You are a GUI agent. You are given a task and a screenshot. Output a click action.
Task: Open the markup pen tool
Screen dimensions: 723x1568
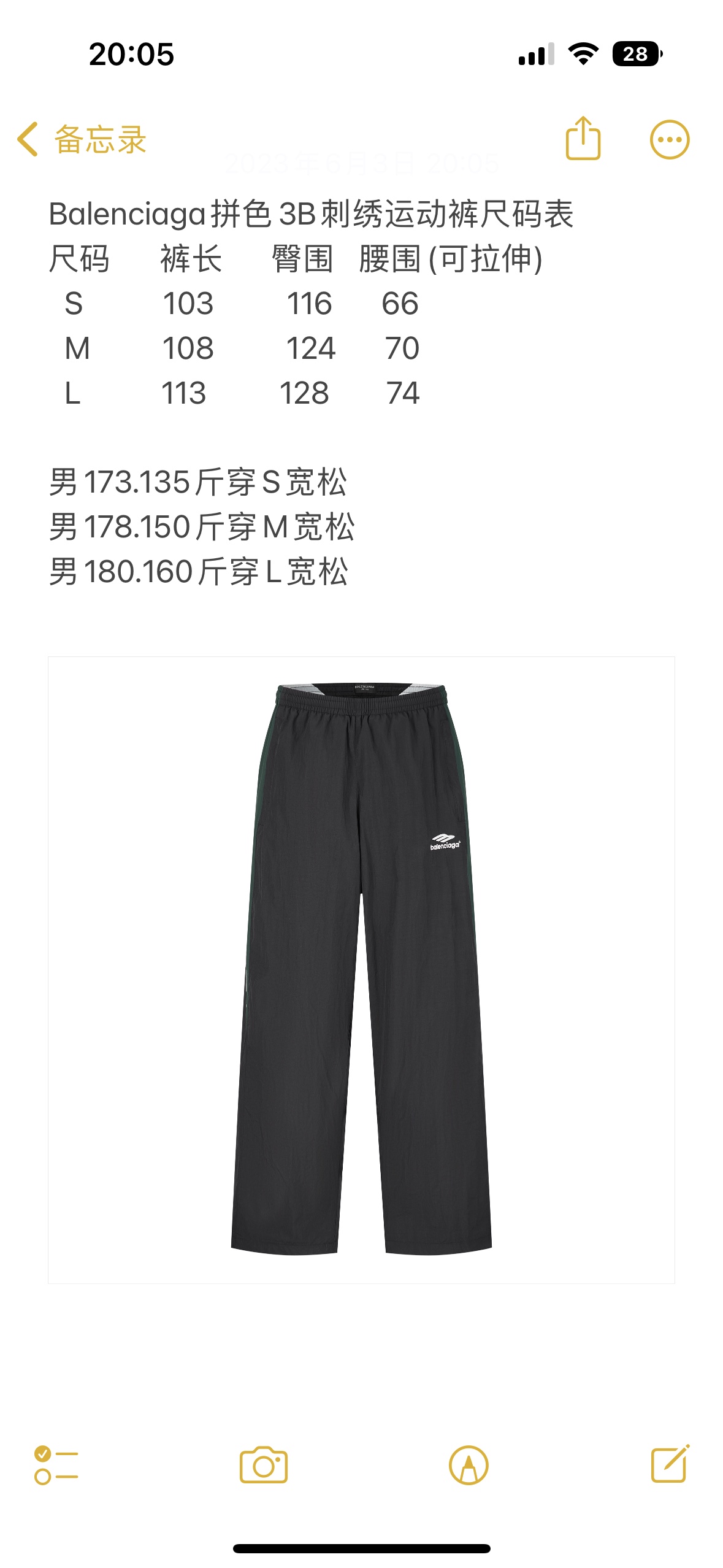[x=469, y=1466]
